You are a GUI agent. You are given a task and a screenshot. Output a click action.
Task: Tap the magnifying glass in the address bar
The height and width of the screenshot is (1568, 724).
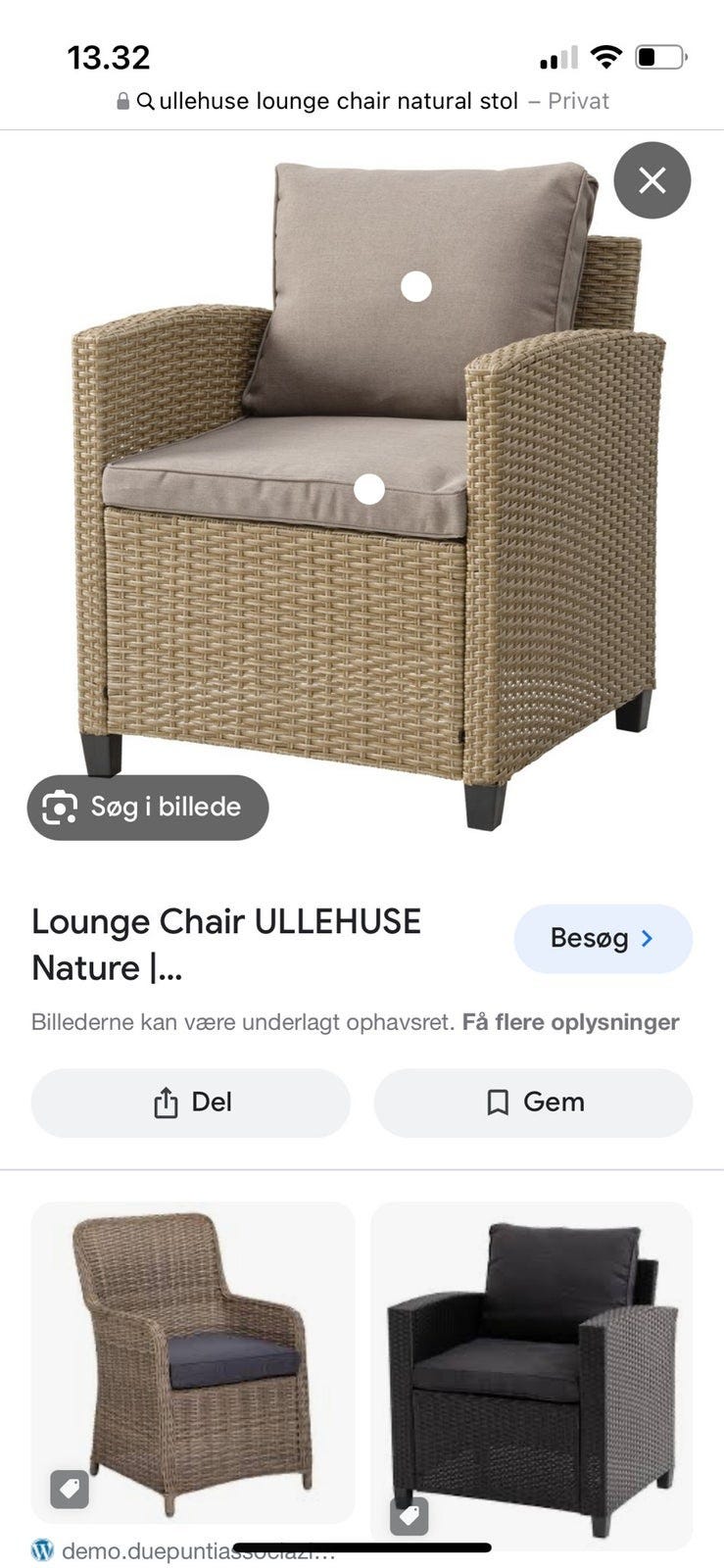point(145,100)
